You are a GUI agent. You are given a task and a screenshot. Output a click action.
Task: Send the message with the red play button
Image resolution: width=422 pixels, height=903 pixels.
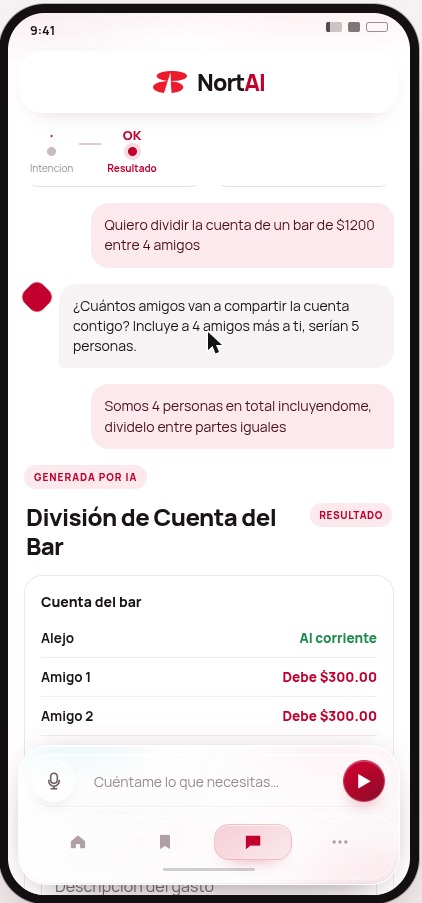pos(364,781)
